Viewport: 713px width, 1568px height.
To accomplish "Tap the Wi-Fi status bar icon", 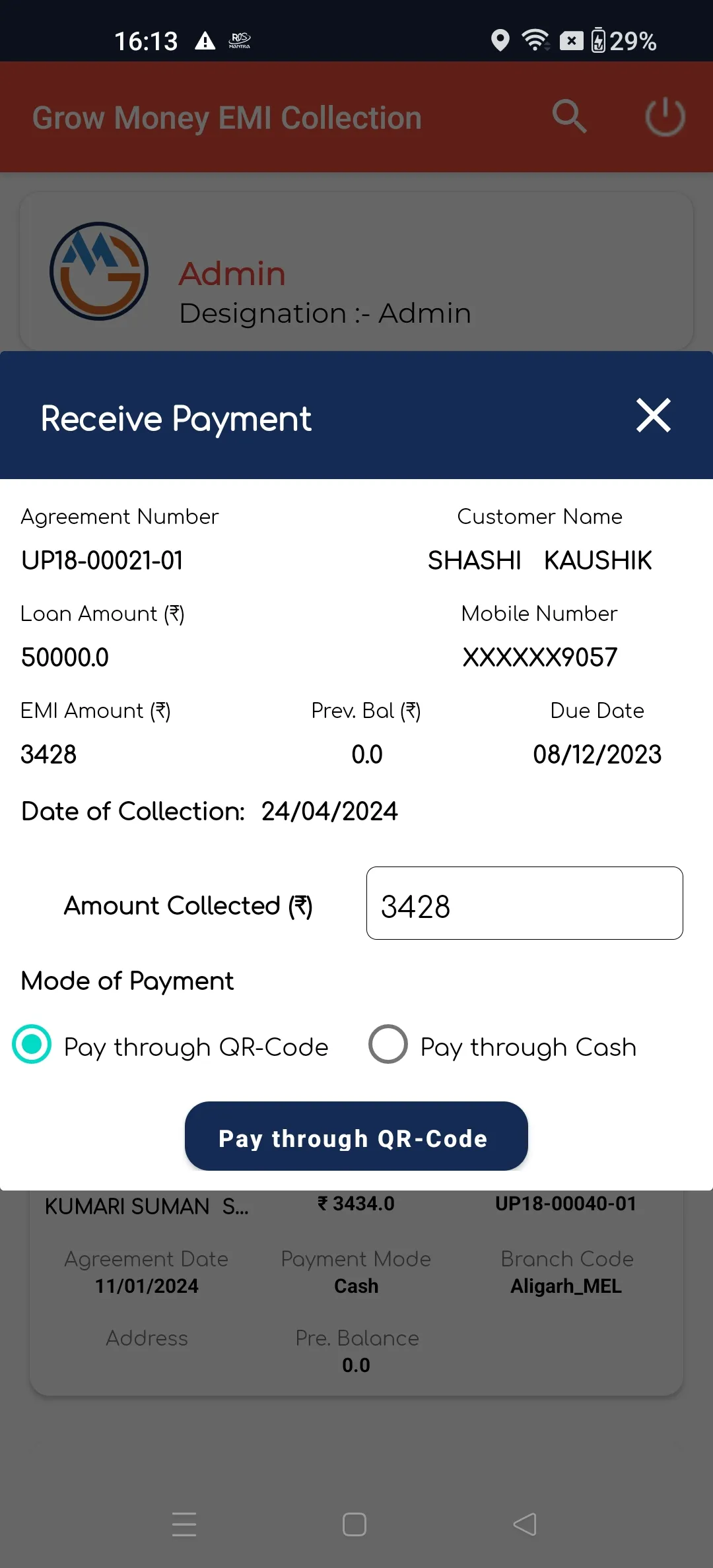I will 536,41.
